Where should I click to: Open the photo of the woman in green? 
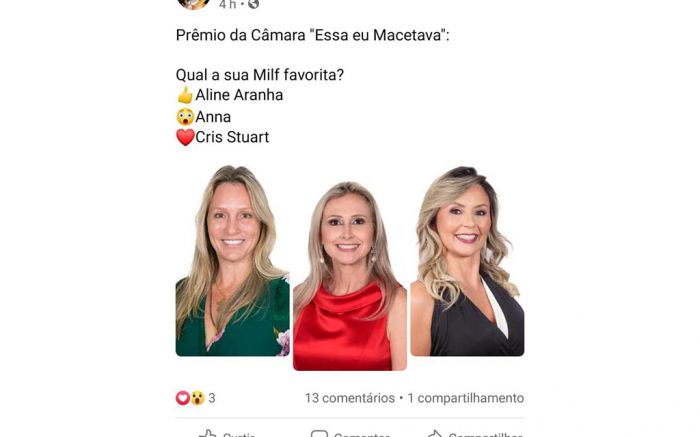pos(232,261)
